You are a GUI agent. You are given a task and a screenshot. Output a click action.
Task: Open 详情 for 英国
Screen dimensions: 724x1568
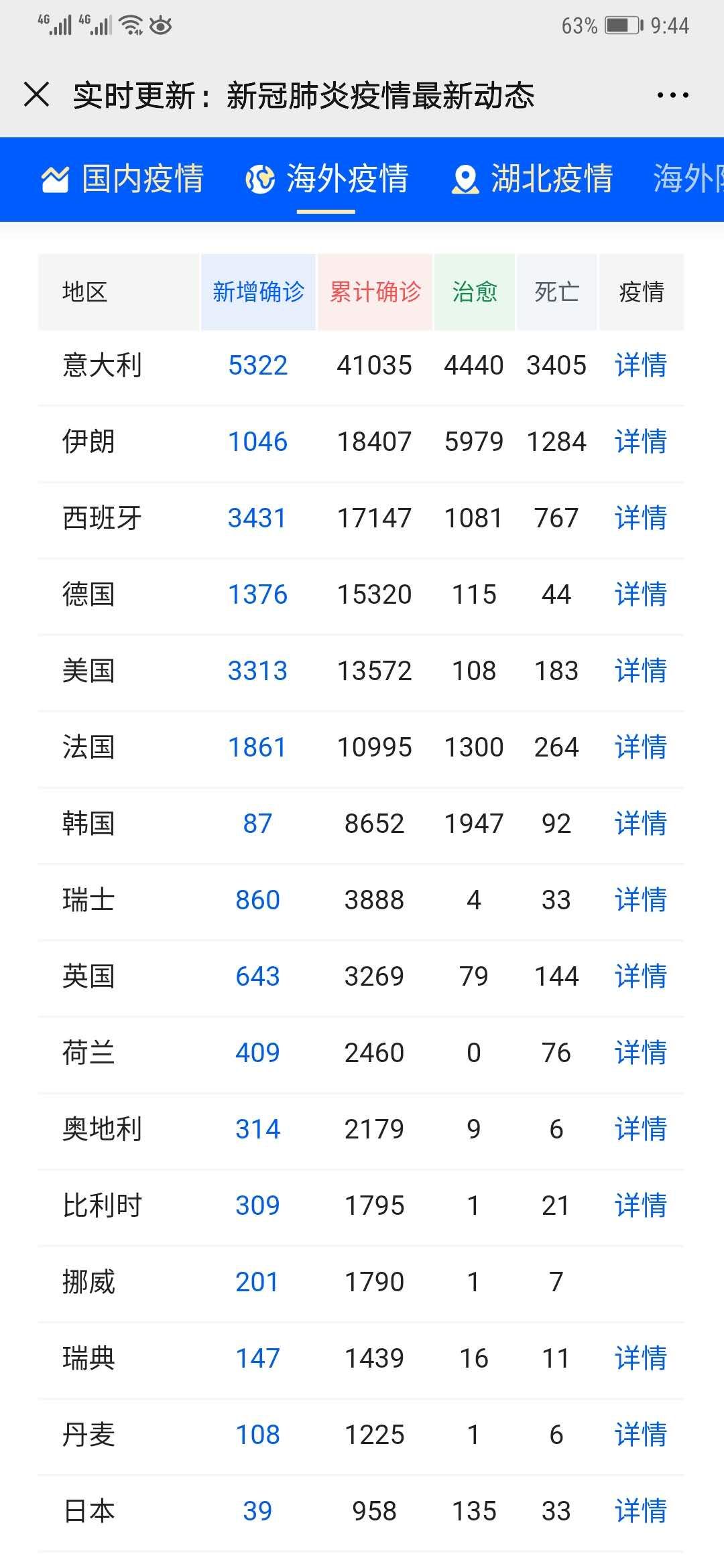(x=641, y=976)
